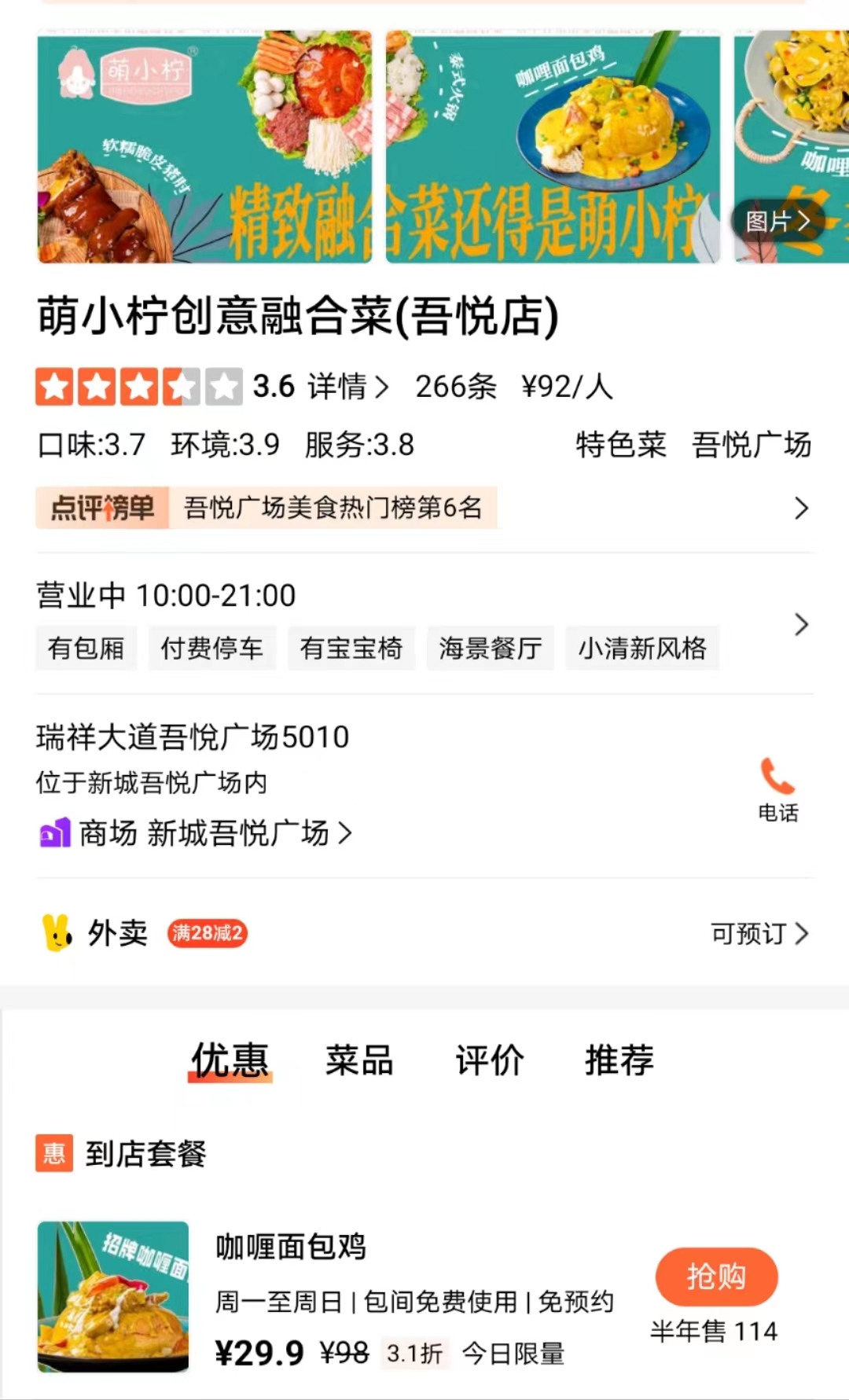The height and width of the screenshot is (1400, 849).
Task: Tap the 特色菜 tag
Action: click(620, 445)
